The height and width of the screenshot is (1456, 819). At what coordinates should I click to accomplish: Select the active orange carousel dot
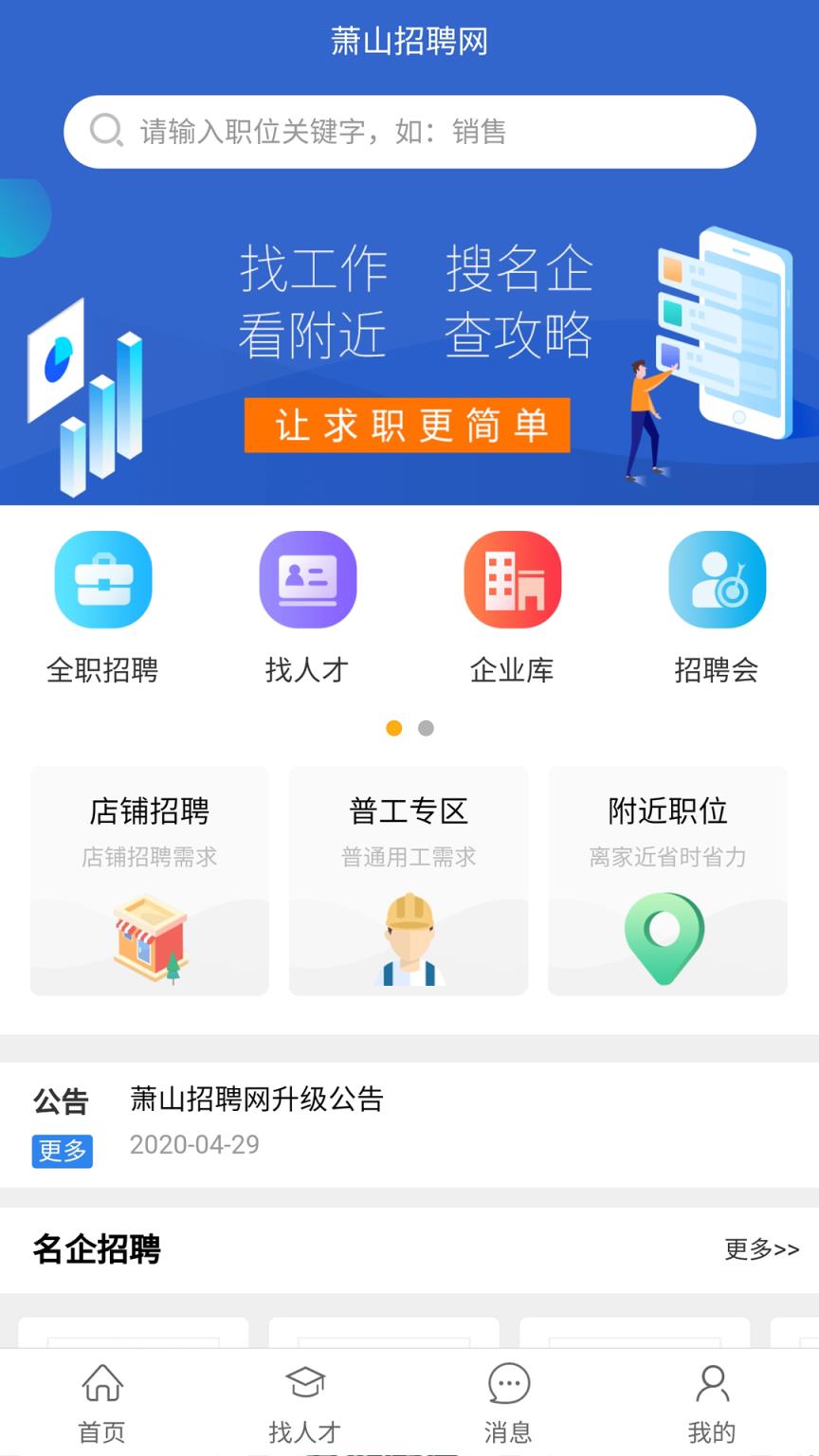point(393,728)
